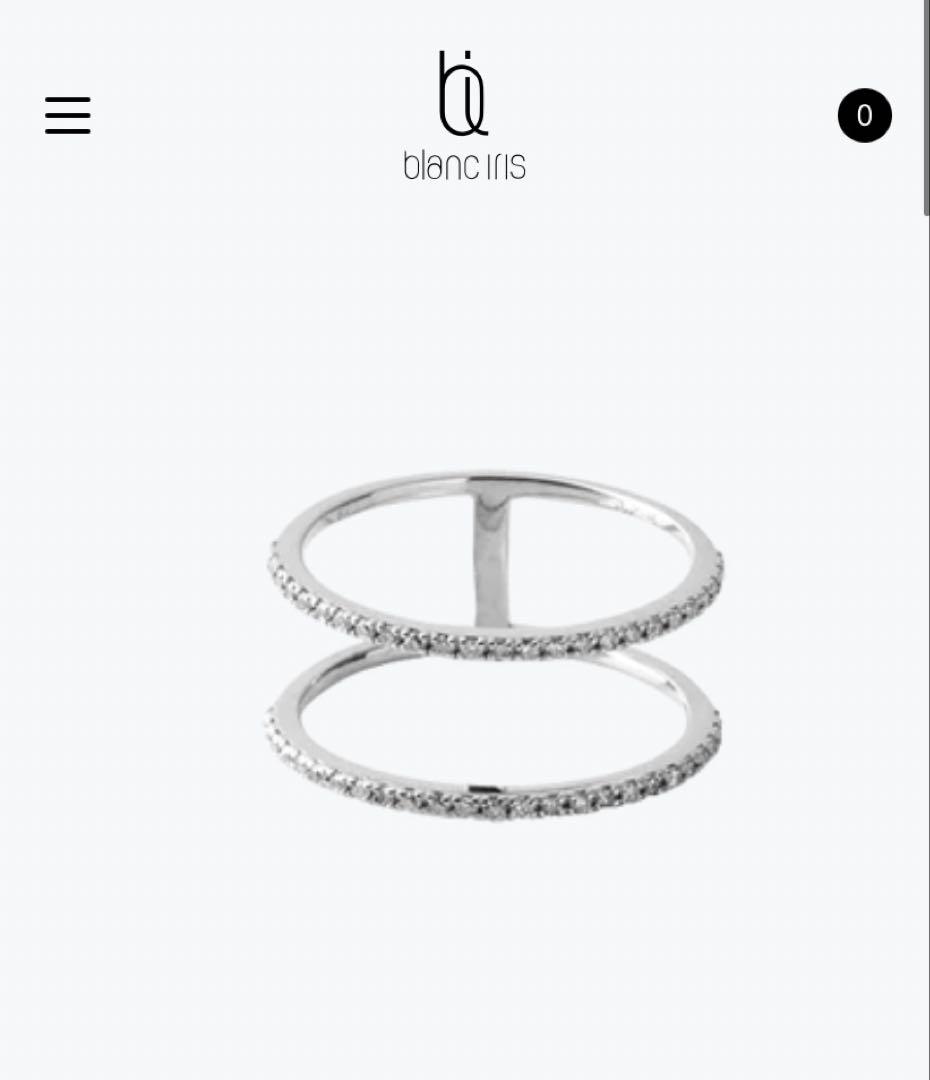Open the double band ring product image

click(x=494, y=646)
